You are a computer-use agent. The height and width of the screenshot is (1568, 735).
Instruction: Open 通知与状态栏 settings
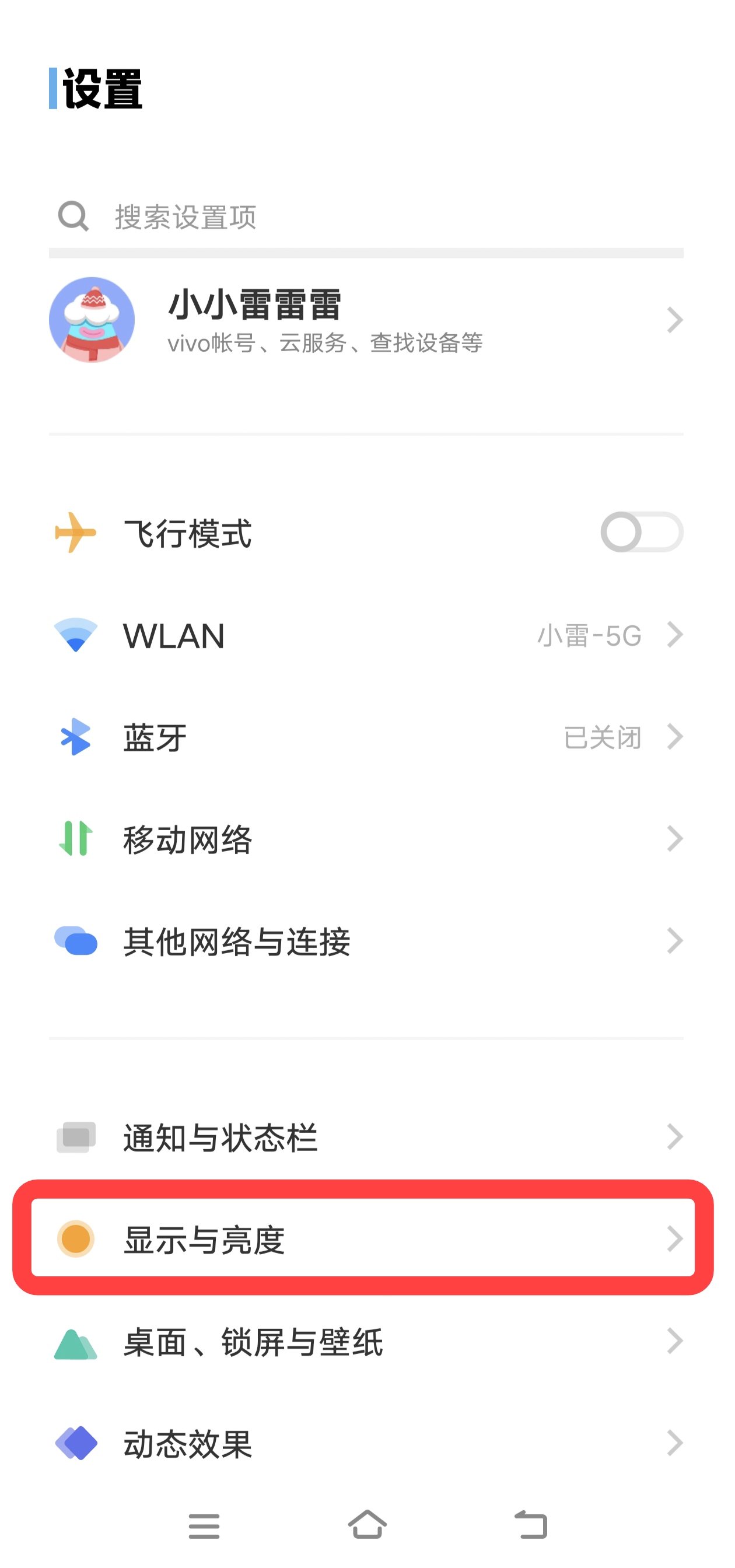point(365,1137)
